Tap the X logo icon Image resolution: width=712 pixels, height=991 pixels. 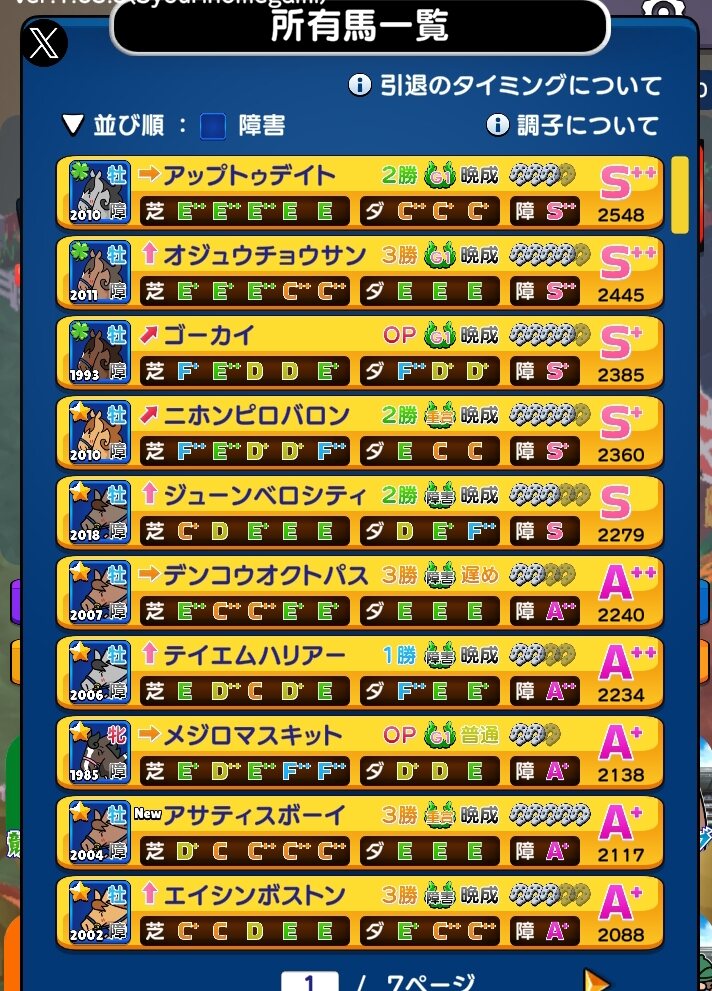(45, 43)
